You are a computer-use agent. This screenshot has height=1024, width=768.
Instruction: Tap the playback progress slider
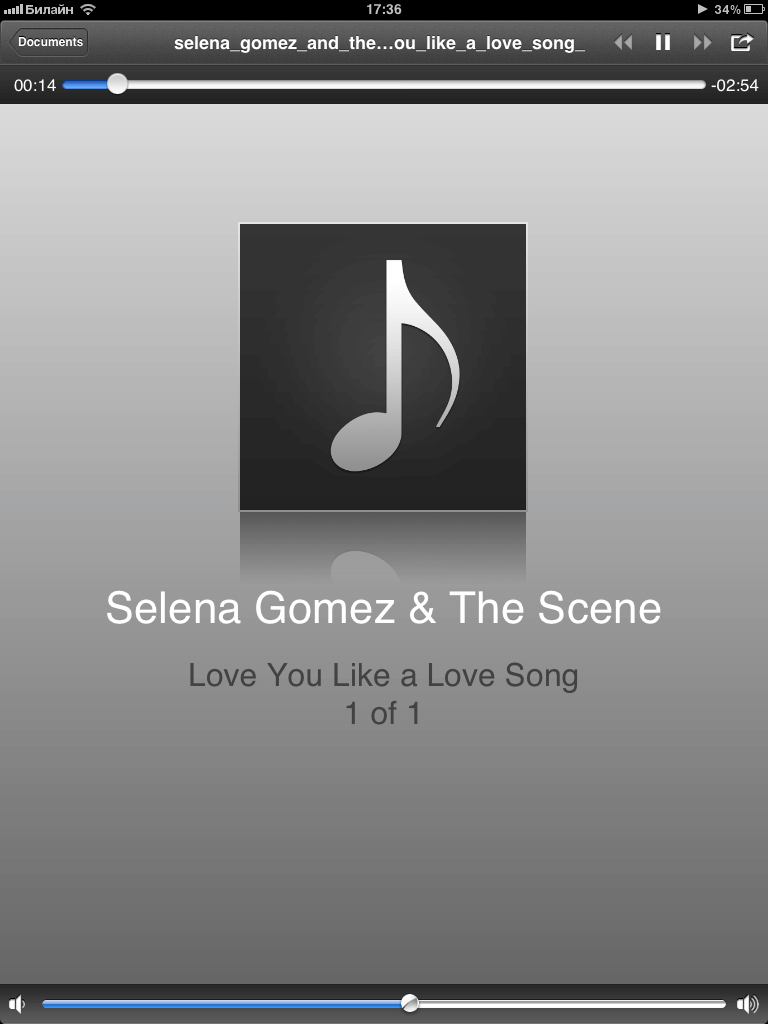[x=384, y=85]
